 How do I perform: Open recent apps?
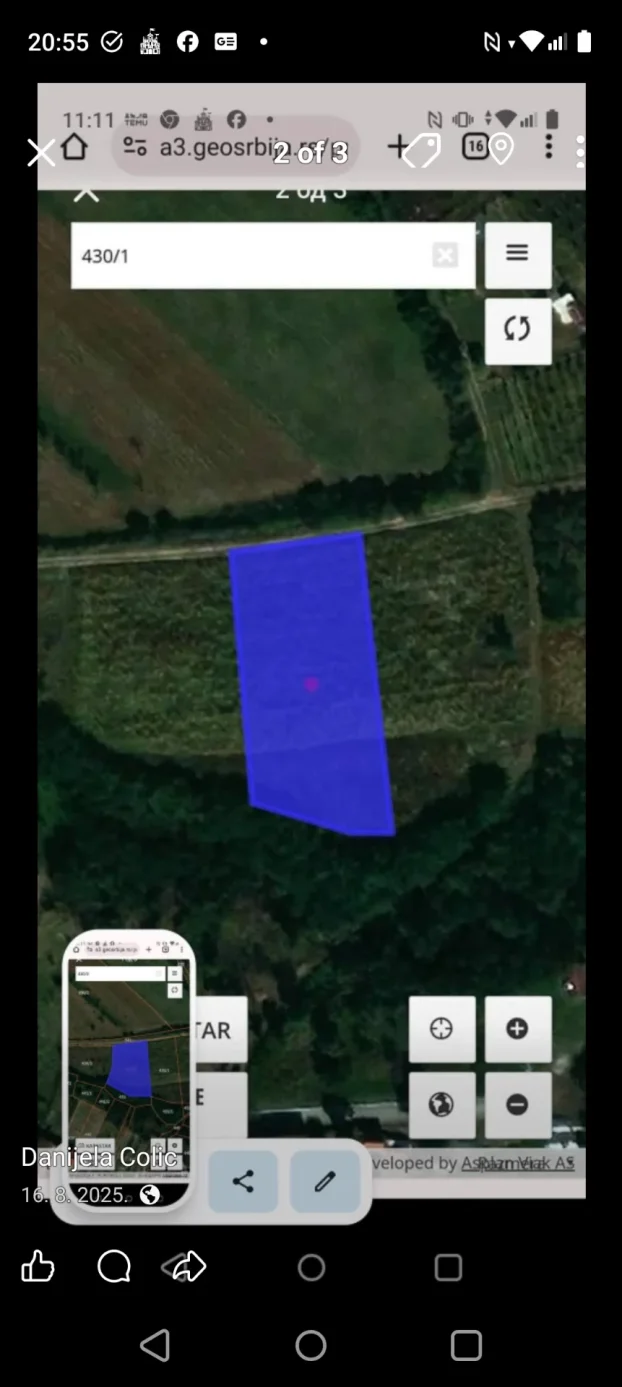466,1345
